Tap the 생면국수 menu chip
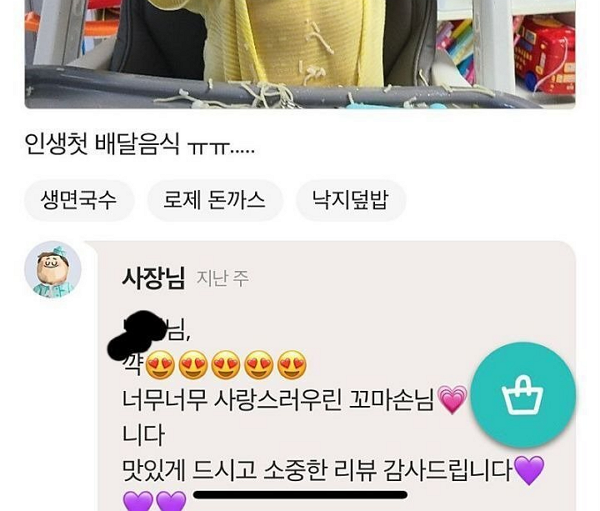600x511 pixels. (79, 200)
